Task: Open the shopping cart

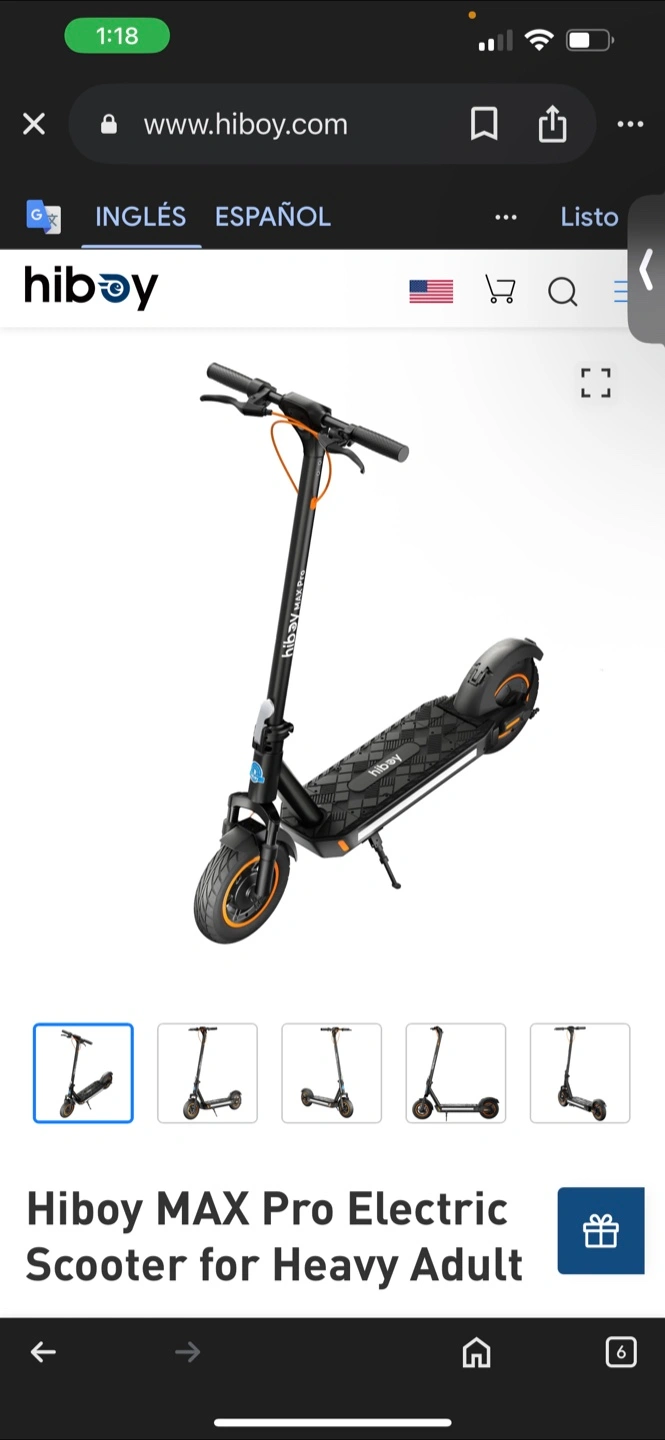Action: pos(500,291)
